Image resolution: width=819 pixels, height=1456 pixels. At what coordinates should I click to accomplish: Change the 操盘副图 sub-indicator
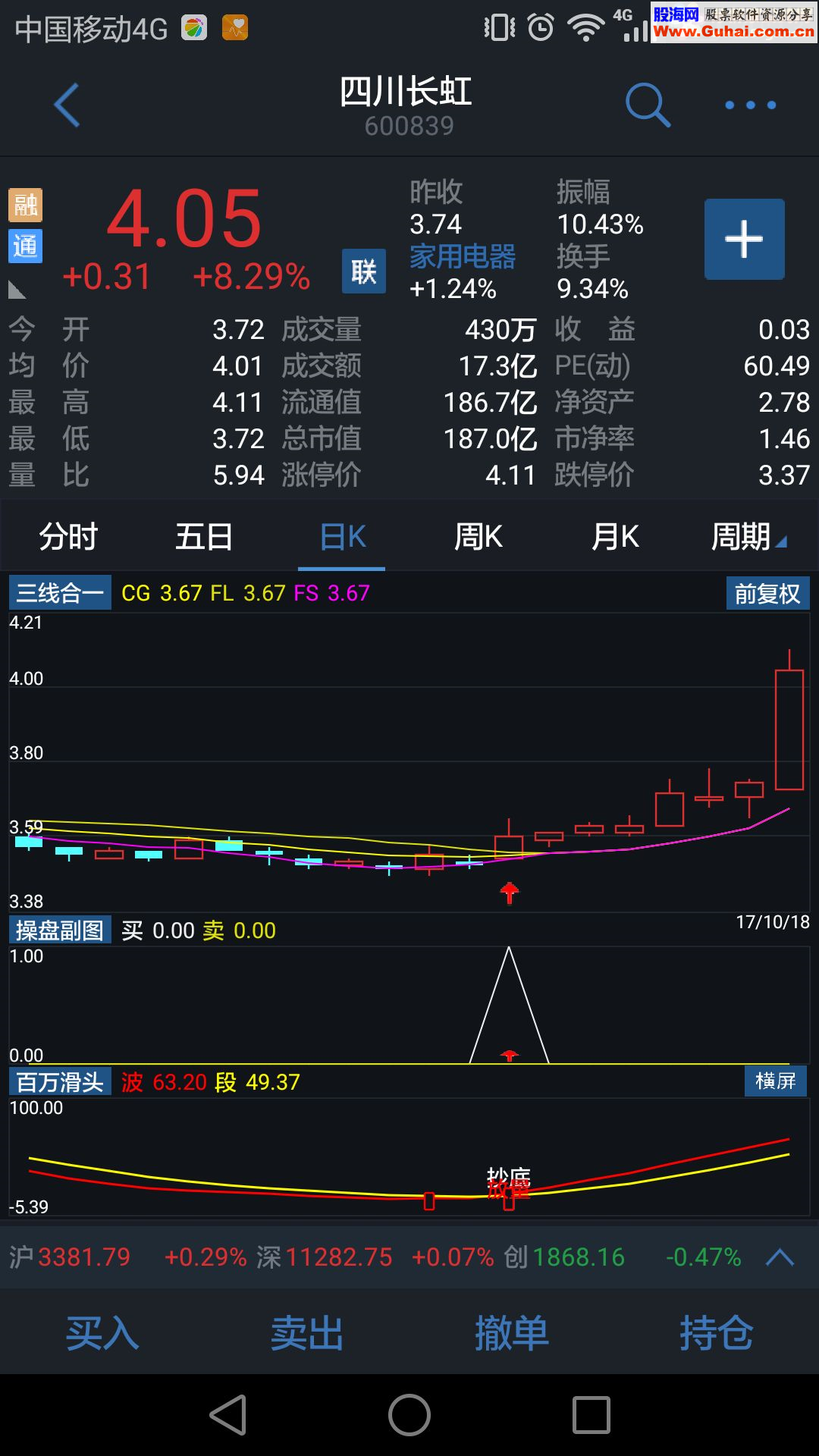pos(60,930)
